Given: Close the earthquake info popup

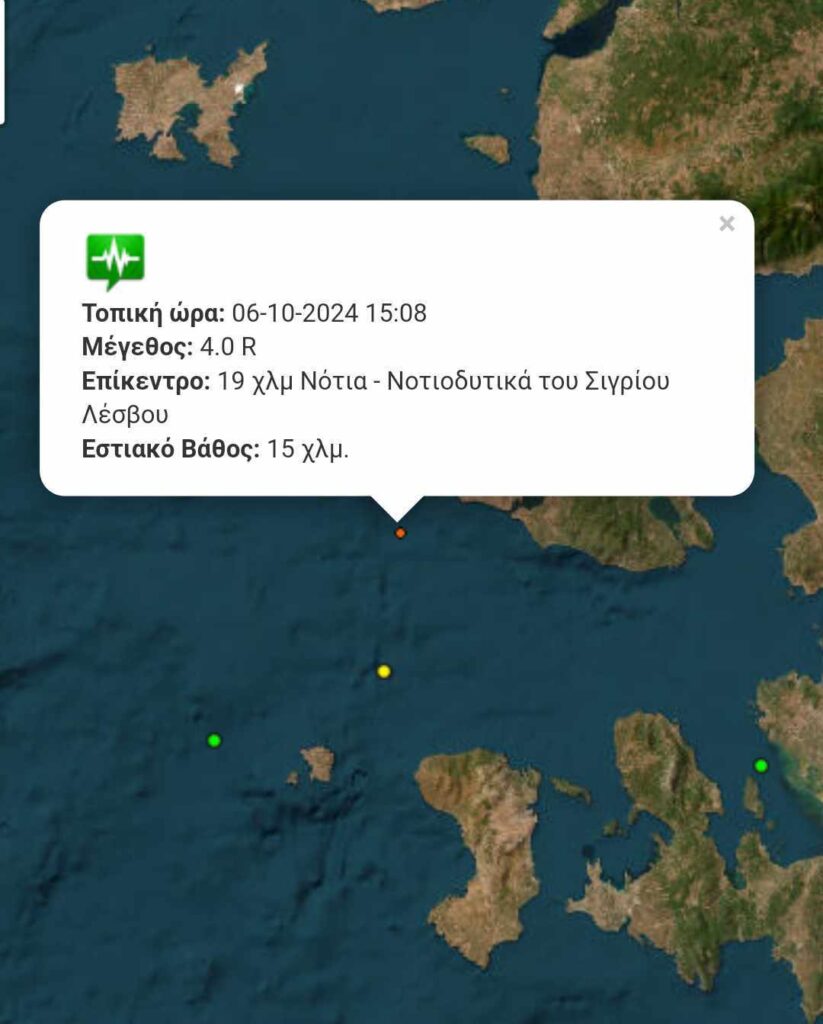Looking at the screenshot, I should (727, 224).
